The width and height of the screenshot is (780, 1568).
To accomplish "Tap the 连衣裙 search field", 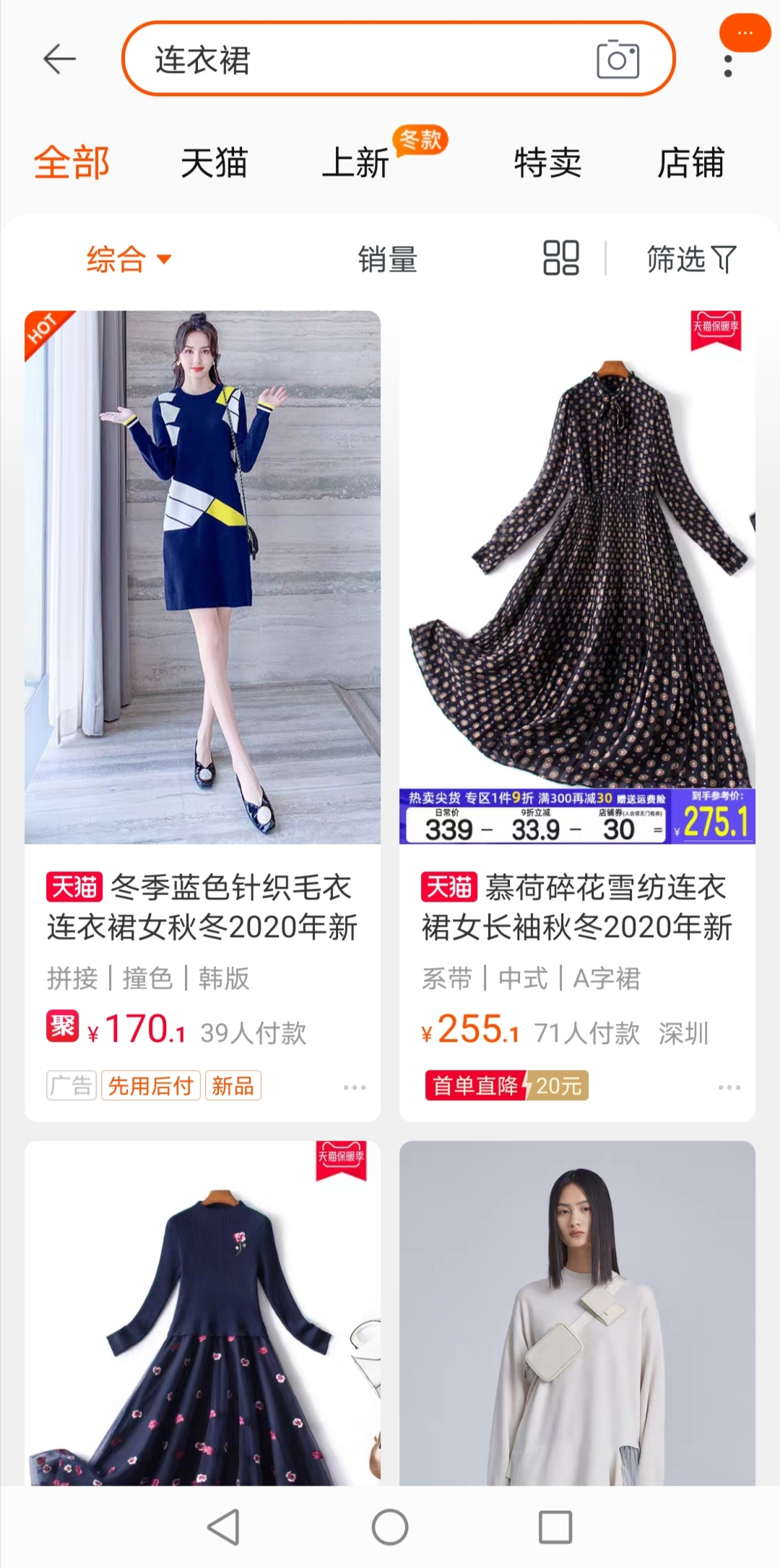I will point(361,59).
